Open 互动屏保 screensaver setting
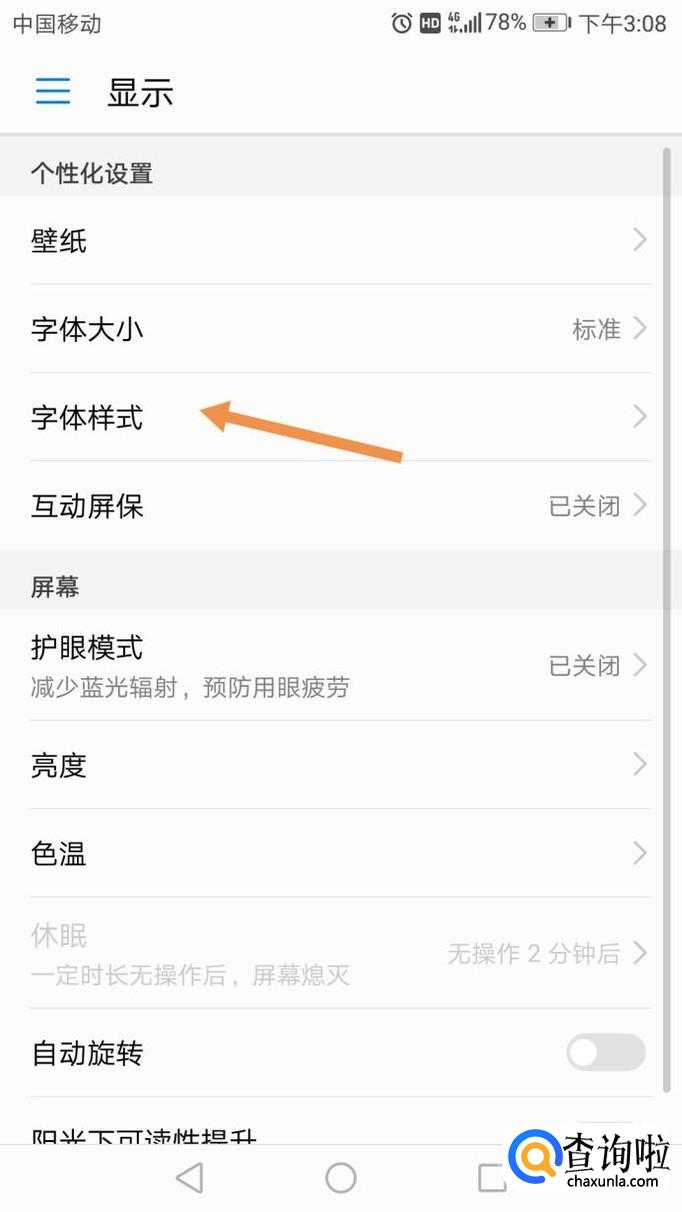Image resolution: width=682 pixels, height=1212 pixels. [340, 506]
